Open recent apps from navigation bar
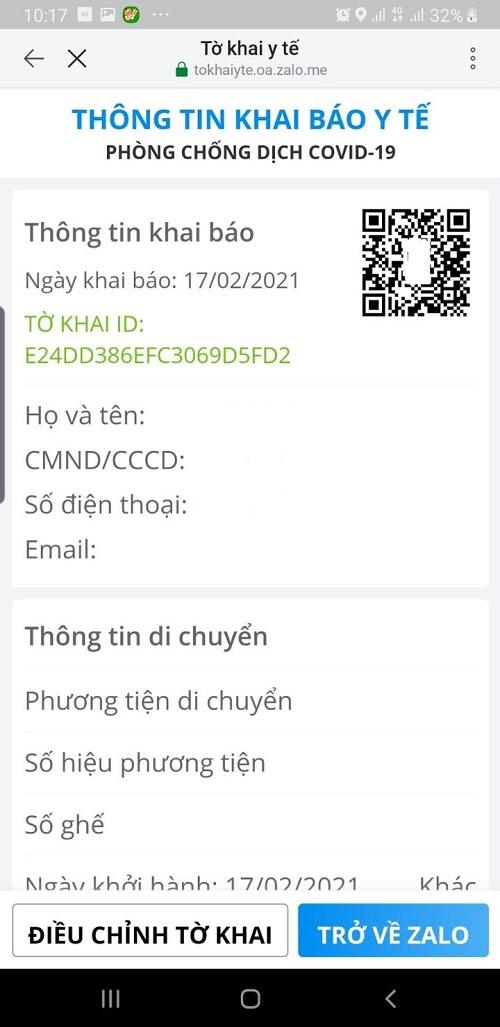Image resolution: width=500 pixels, height=1027 pixels. coord(111,998)
